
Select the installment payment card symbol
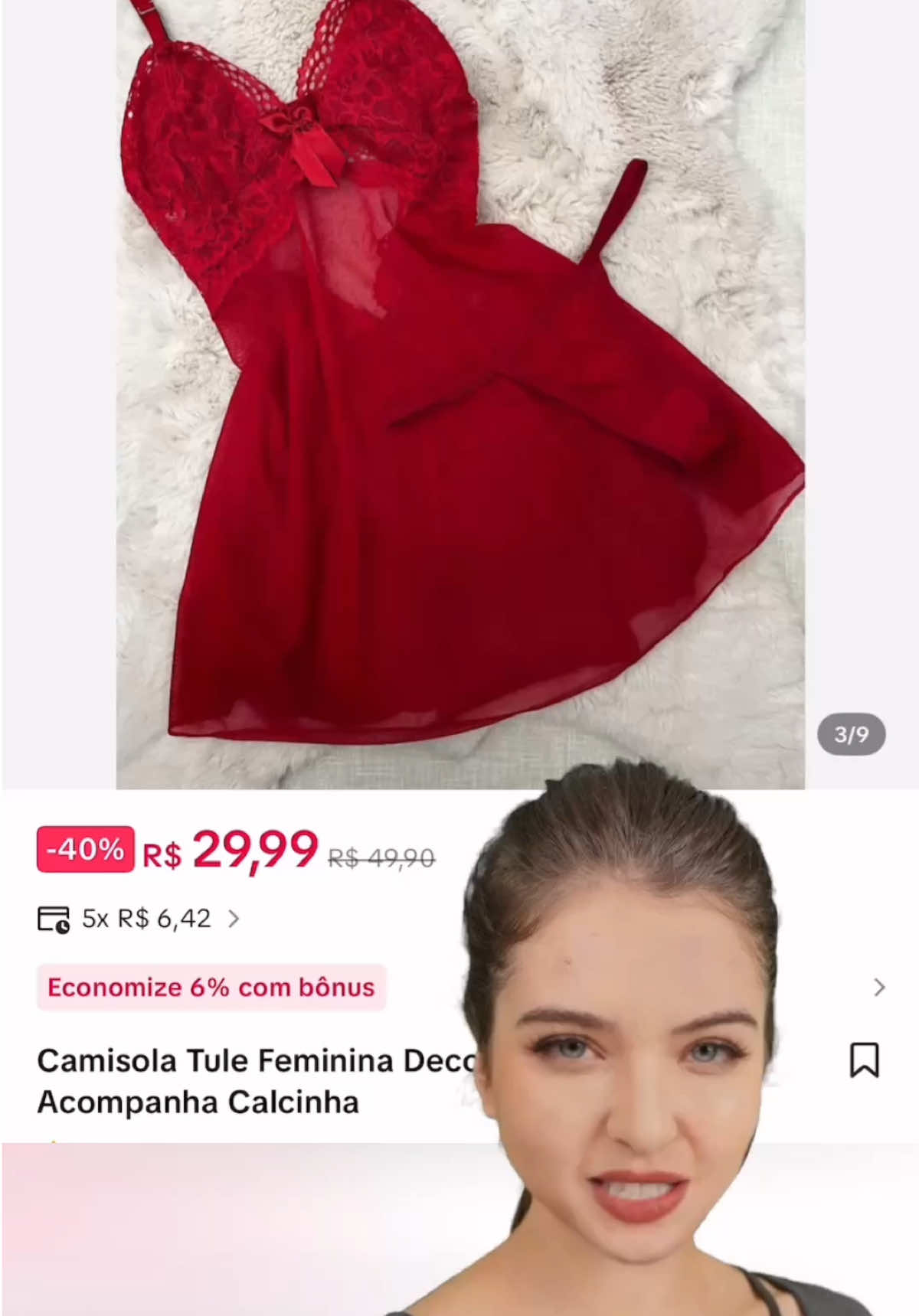(53, 918)
